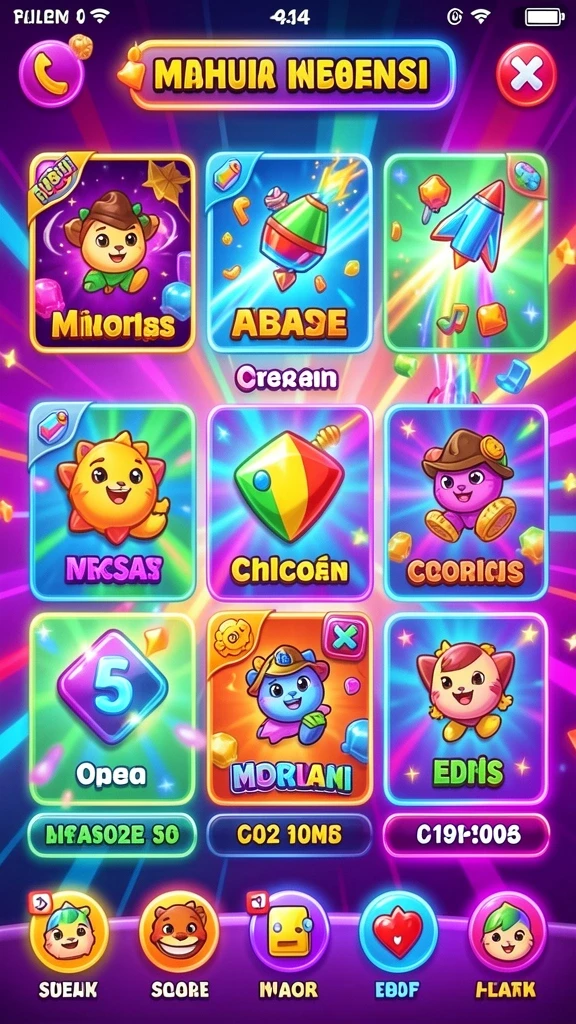The height and width of the screenshot is (1024, 576).
Task: Open the rocket game tile
Action: point(465,253)
